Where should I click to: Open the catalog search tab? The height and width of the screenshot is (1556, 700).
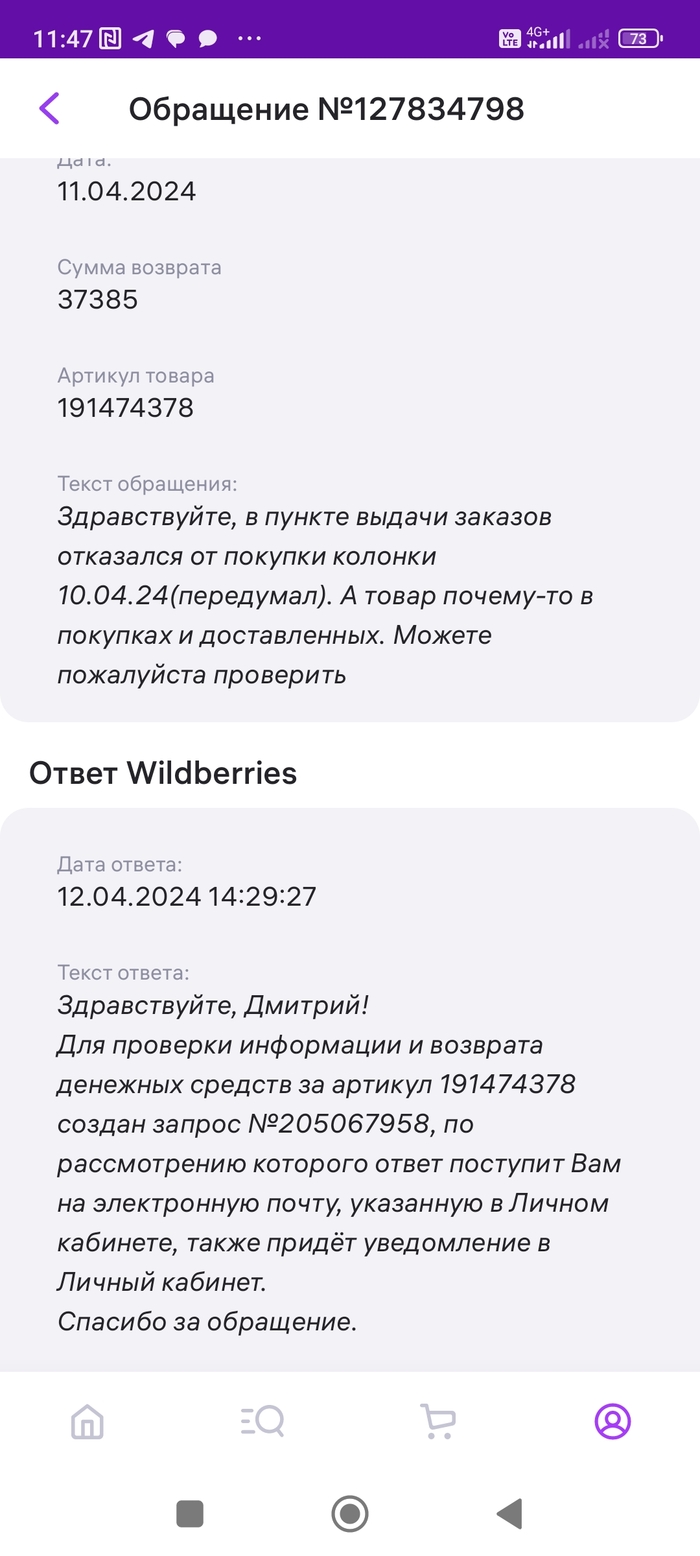pos(262,1421)
